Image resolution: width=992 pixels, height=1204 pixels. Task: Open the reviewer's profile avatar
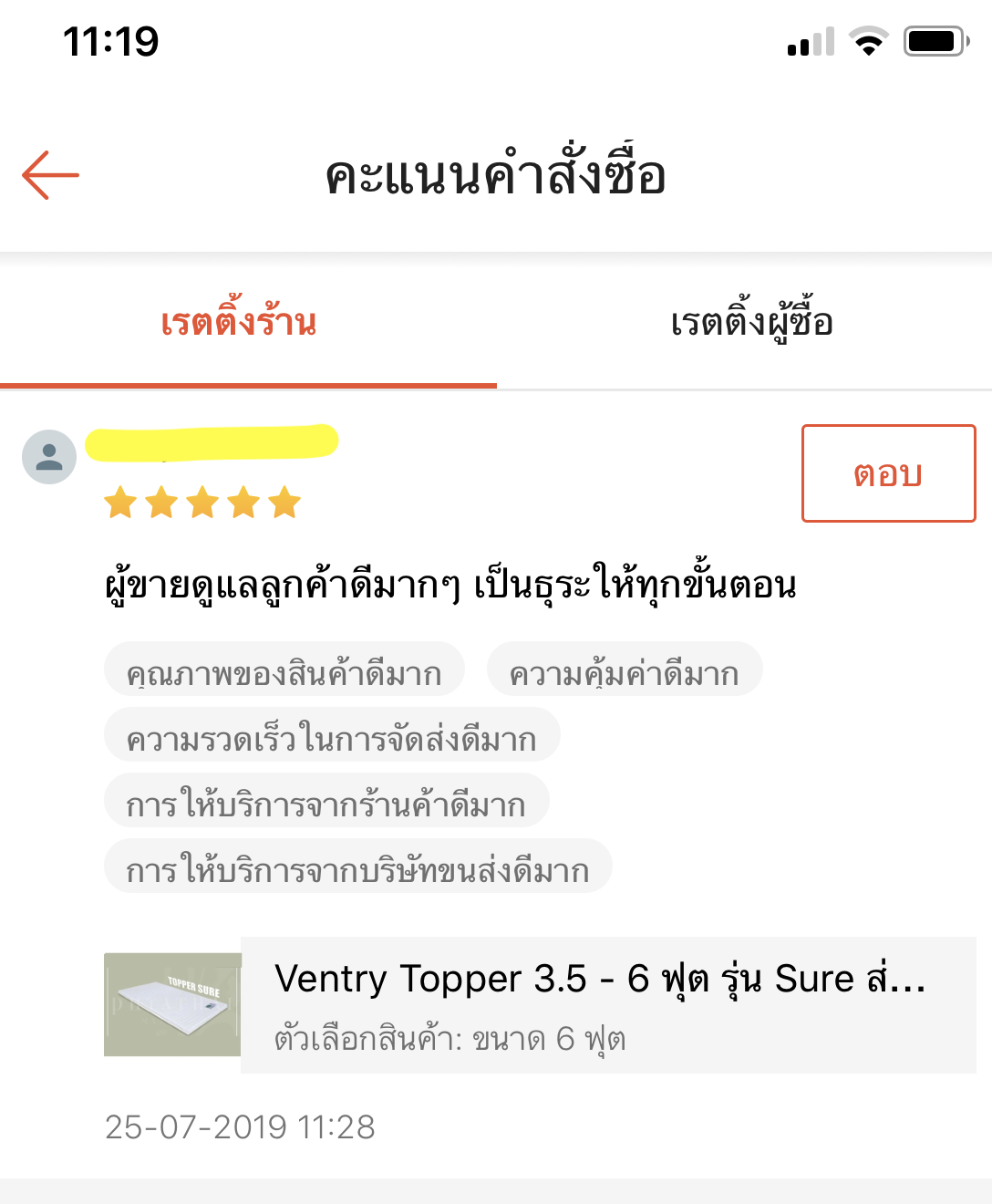click(49, 457)
